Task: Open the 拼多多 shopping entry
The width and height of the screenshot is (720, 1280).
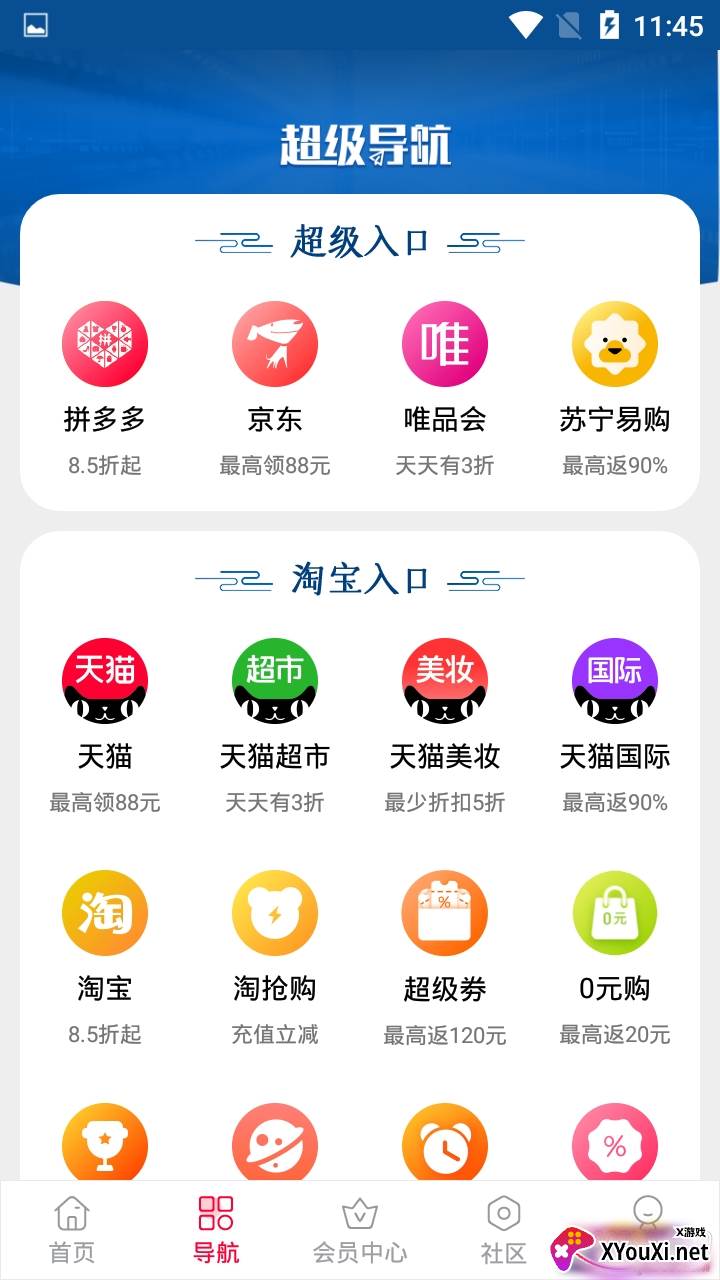Action: point(105,345)
